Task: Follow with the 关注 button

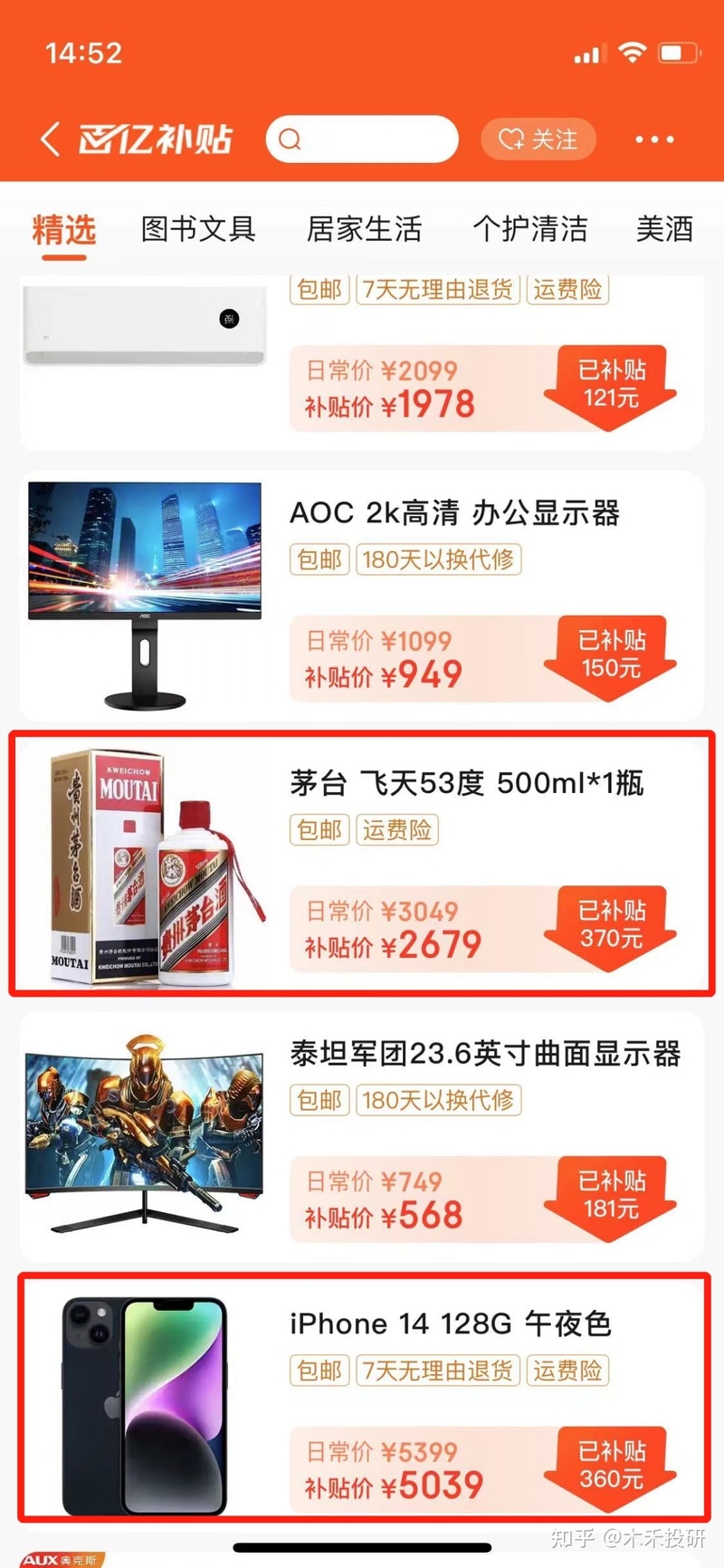Action: point(538,139)
